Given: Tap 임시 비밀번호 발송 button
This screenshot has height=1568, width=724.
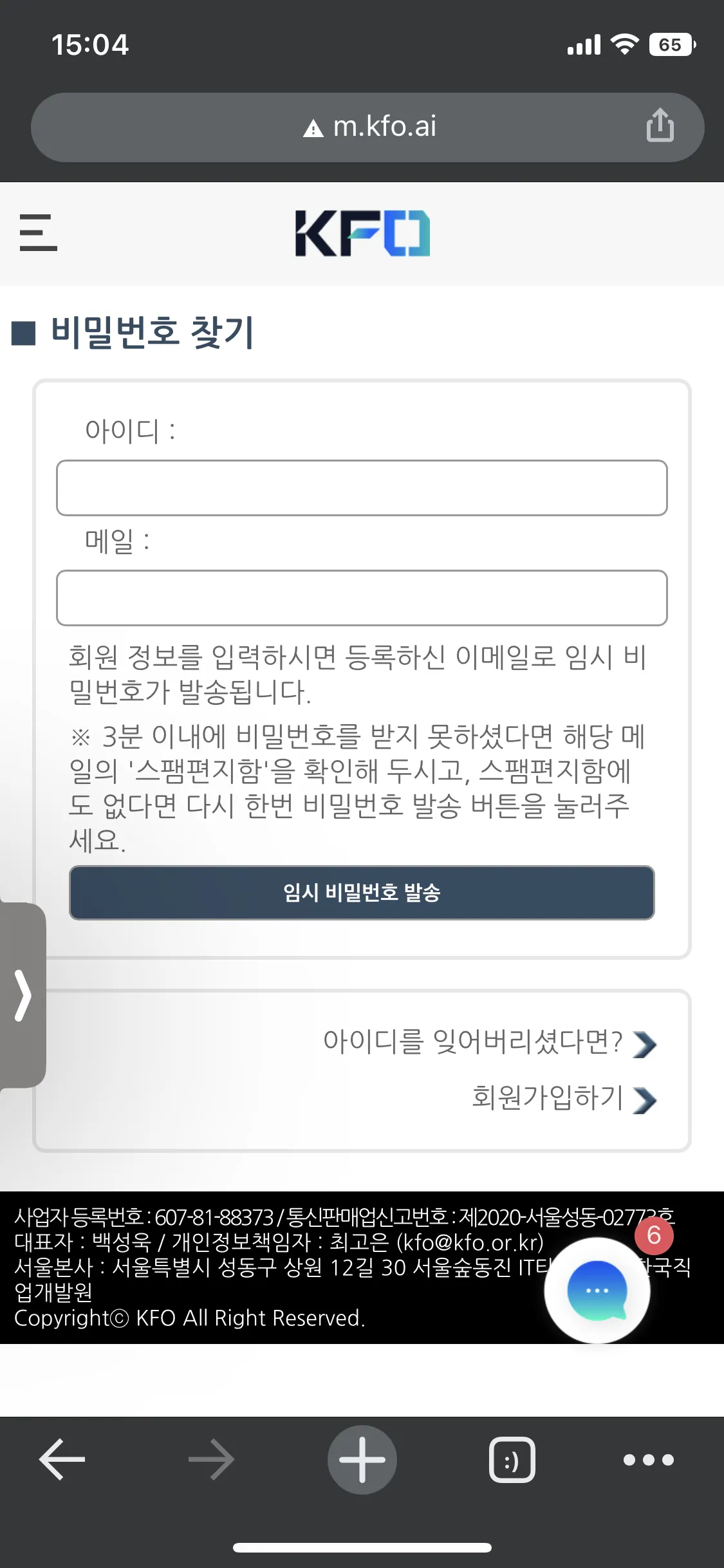Looking at the screenshot, I should point(362,893).
